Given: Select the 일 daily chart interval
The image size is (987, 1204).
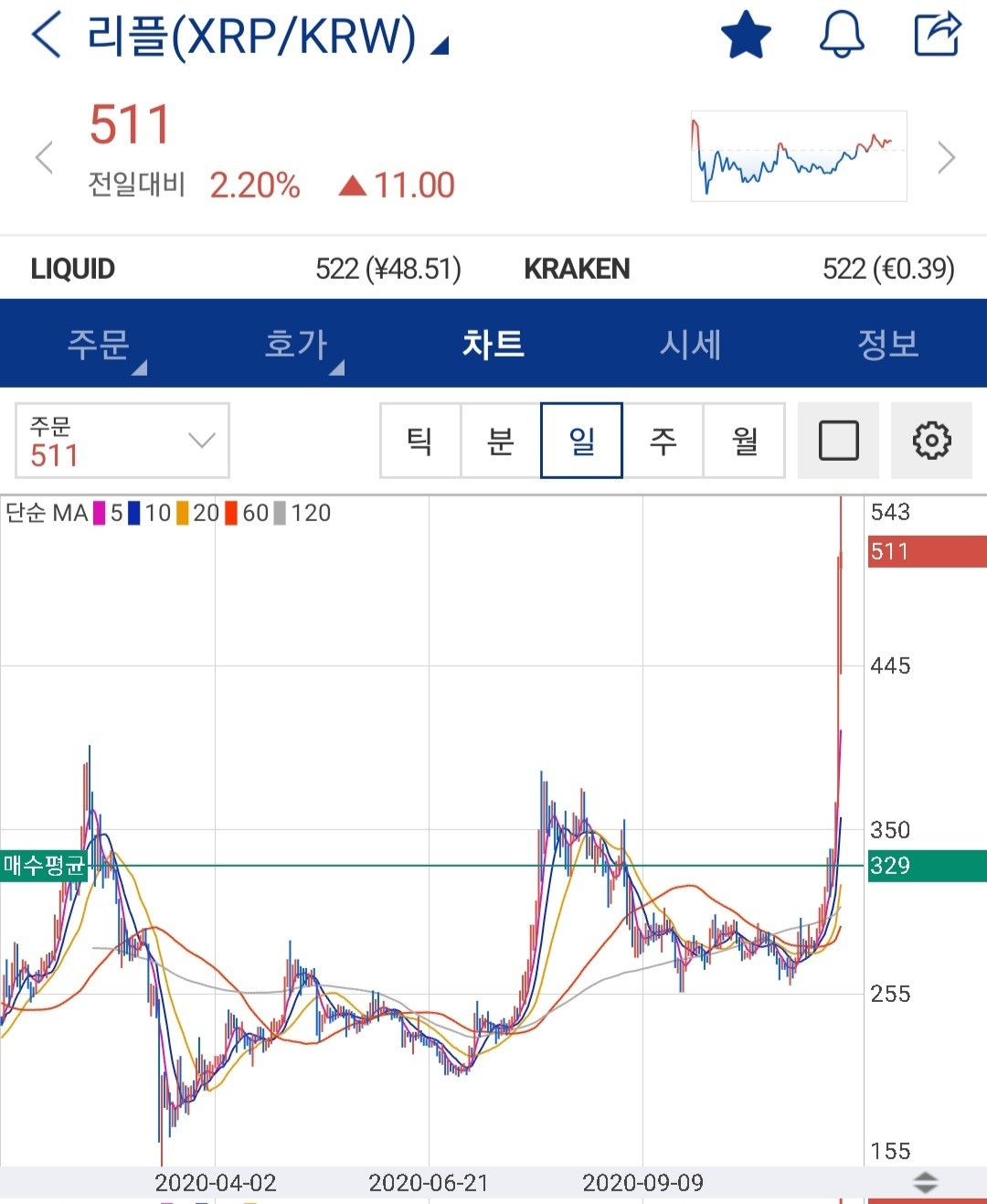Looking at the screenshot, I should coord(581,441).
